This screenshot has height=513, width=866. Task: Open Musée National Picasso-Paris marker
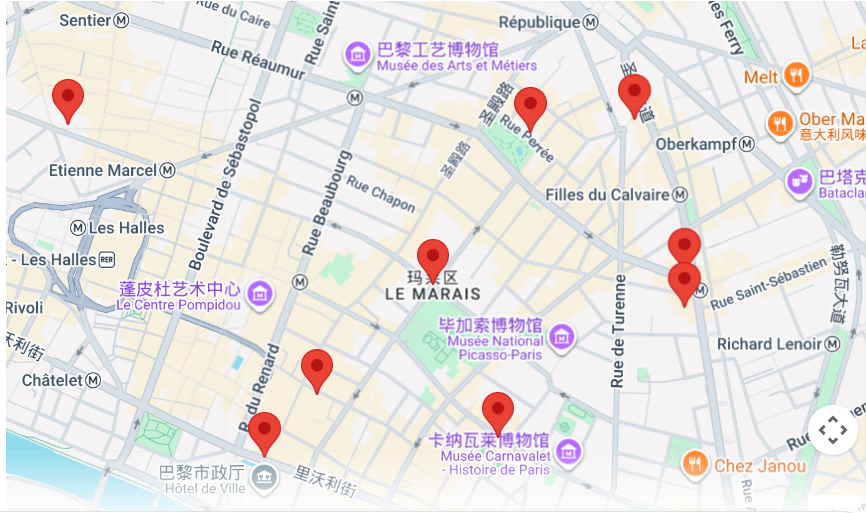pos(562,337)
